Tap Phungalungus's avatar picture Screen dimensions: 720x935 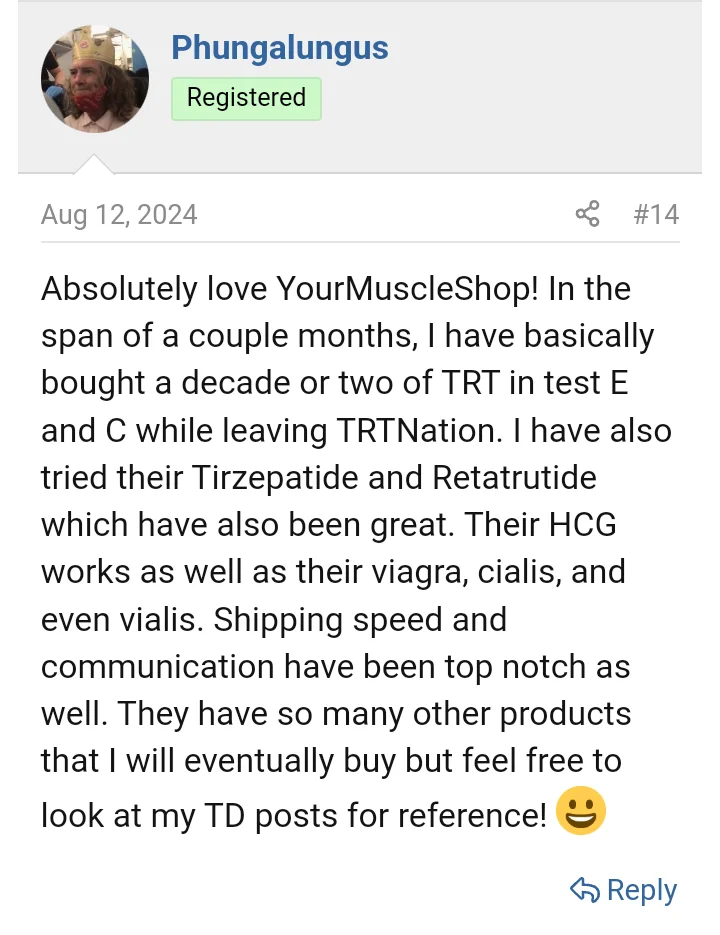click(95, 79)
